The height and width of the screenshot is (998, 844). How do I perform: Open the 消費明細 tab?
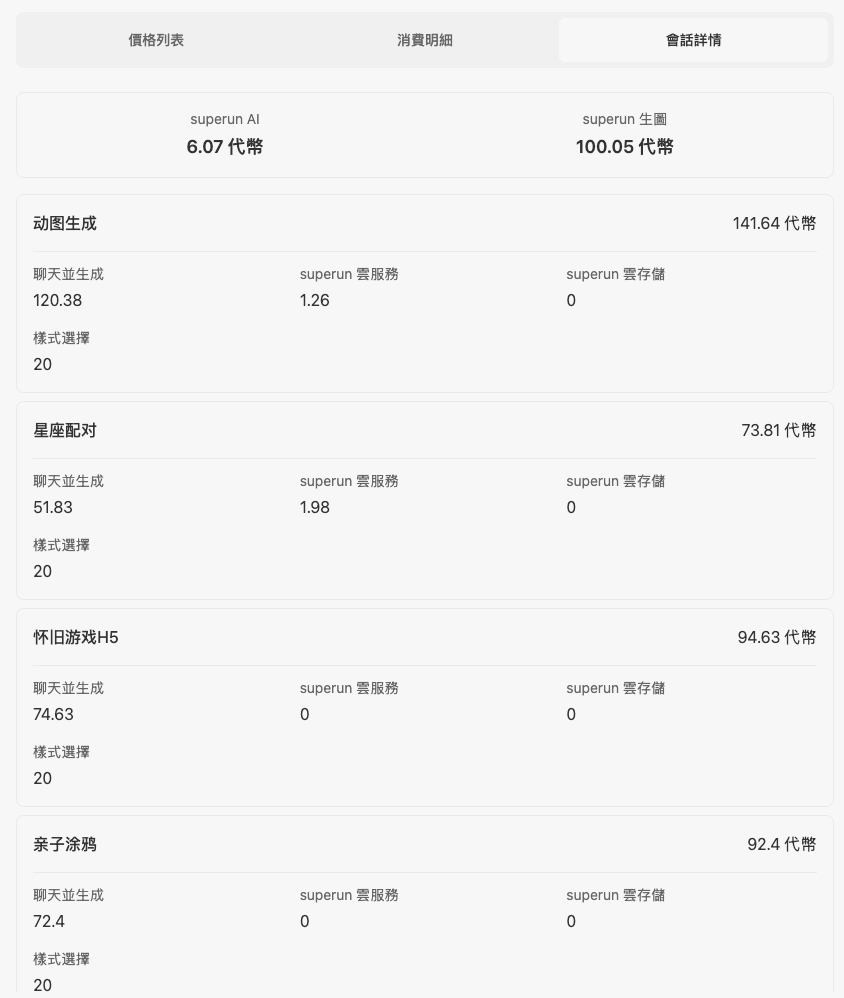click(425, 40)
